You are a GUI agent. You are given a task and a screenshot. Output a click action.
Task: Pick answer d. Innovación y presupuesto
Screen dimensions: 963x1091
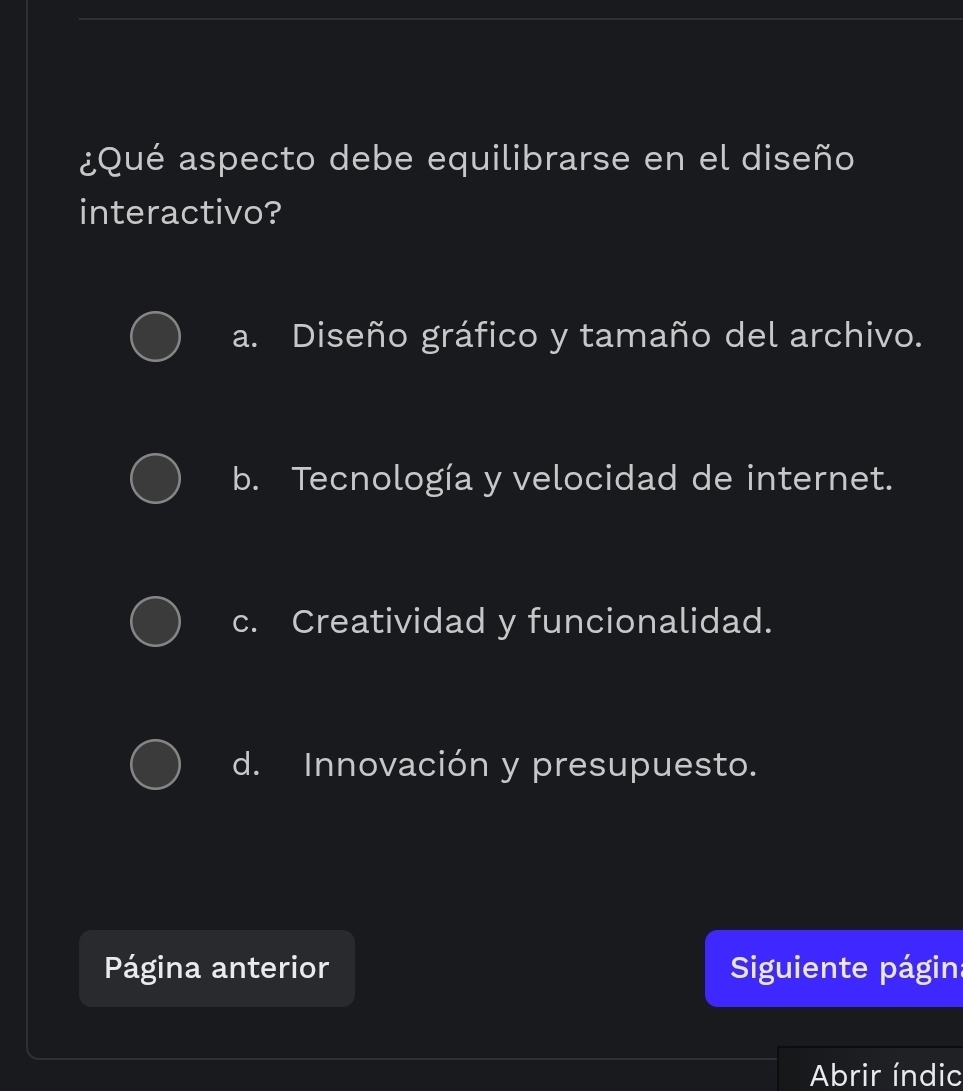click(156, 765)
